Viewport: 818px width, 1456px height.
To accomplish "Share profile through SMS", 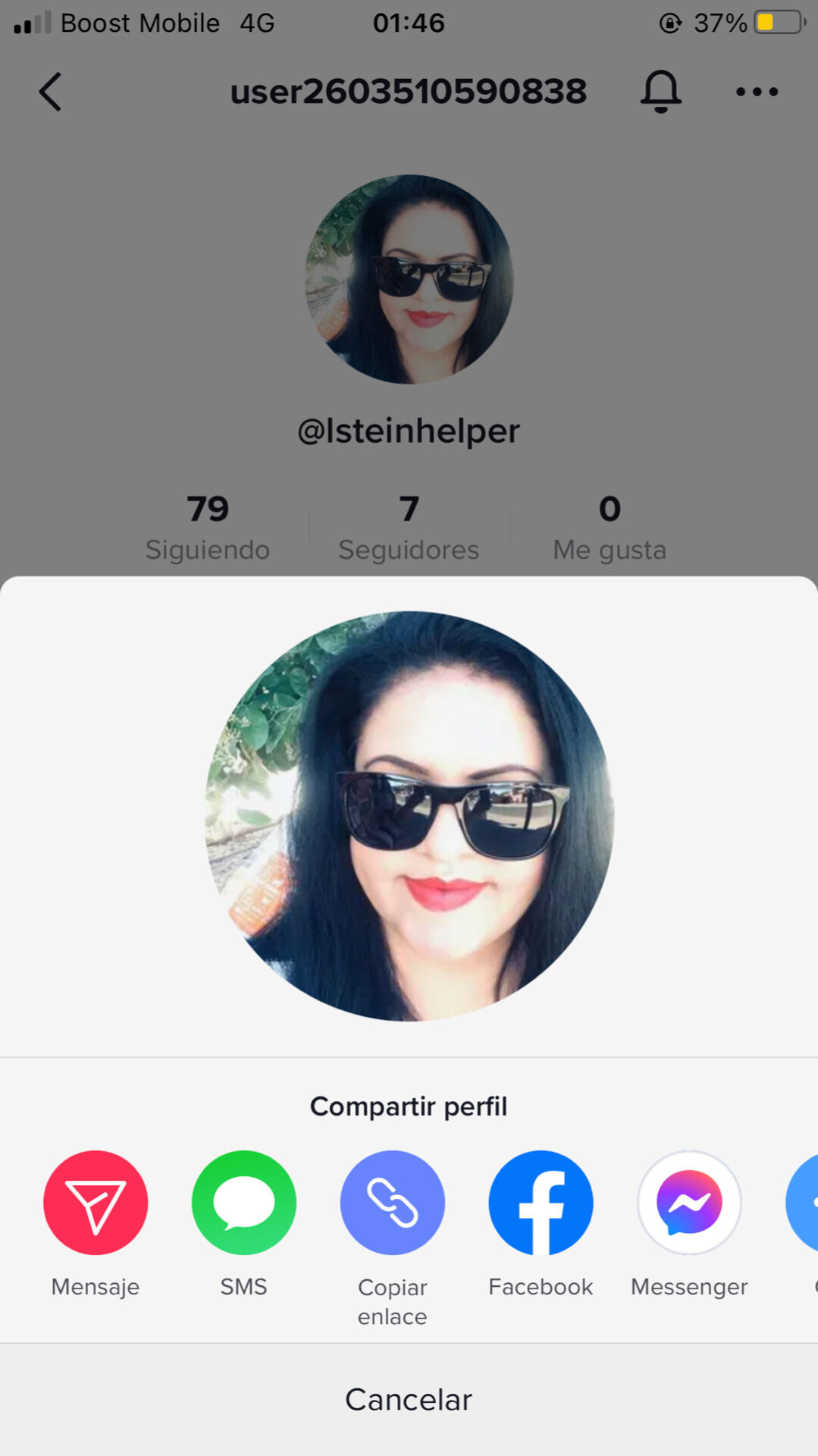I will point(244,1202).
